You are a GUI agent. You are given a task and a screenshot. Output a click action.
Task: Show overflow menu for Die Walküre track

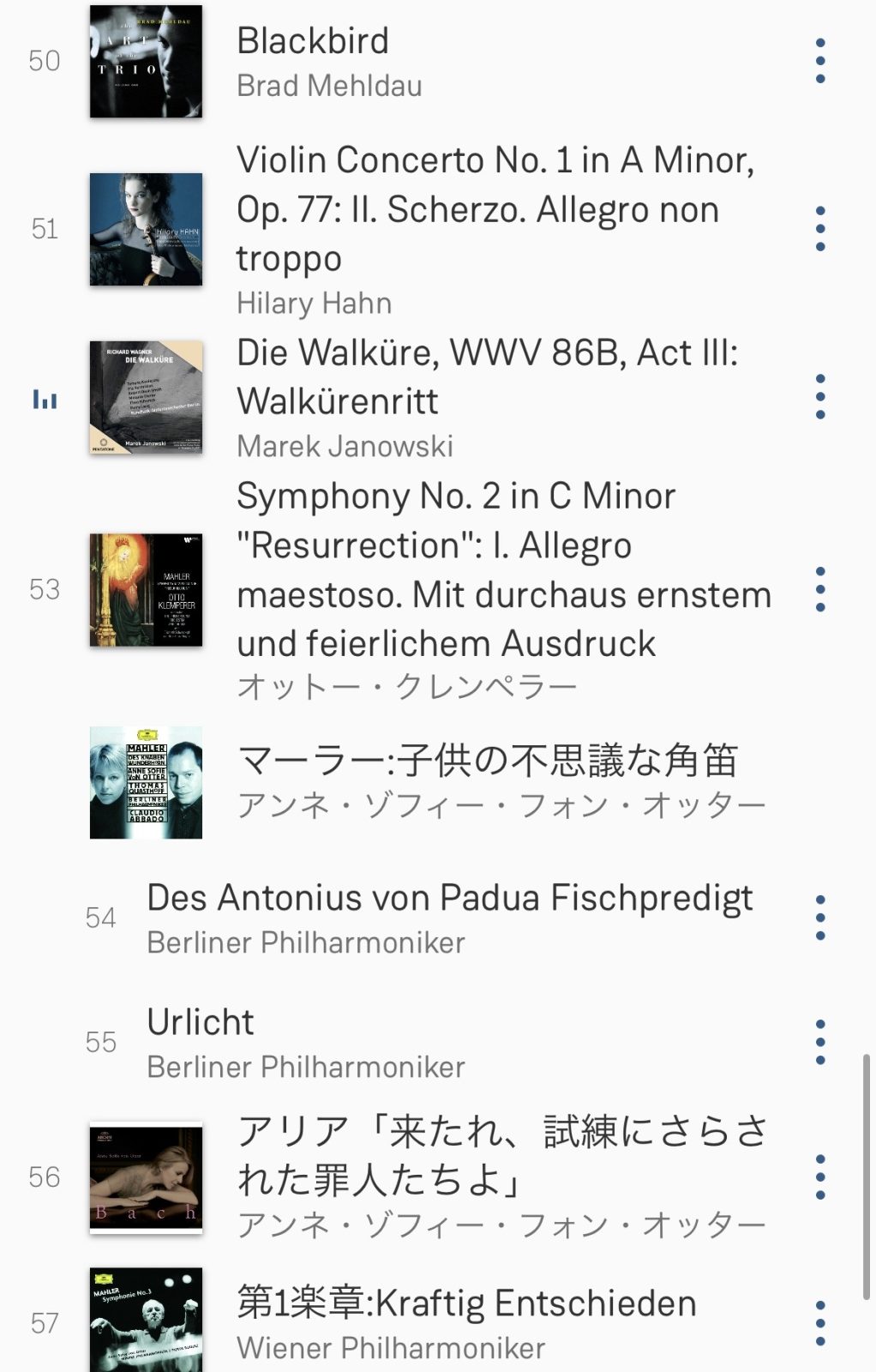pos(820,397)
